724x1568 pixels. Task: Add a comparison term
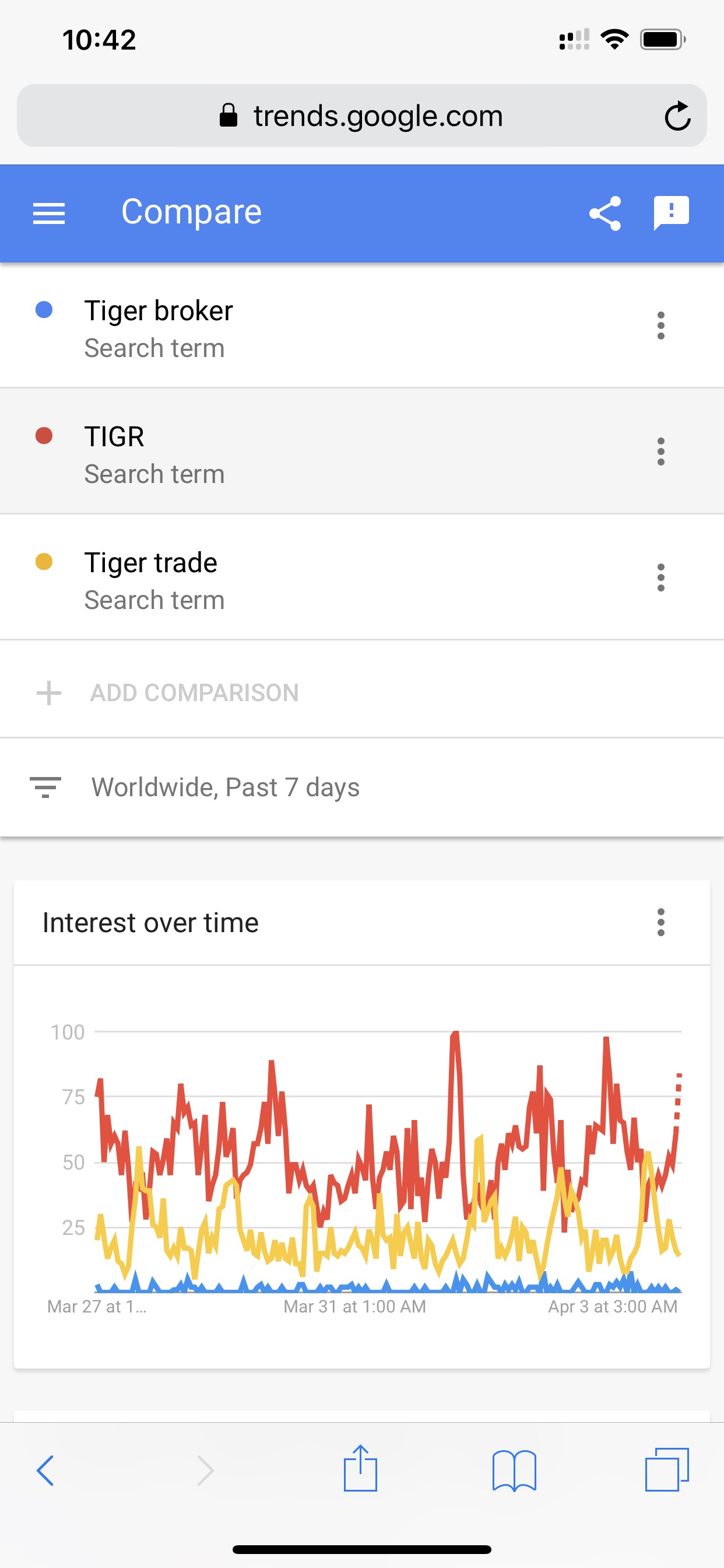pyautogui.click(x=194, y=692)
